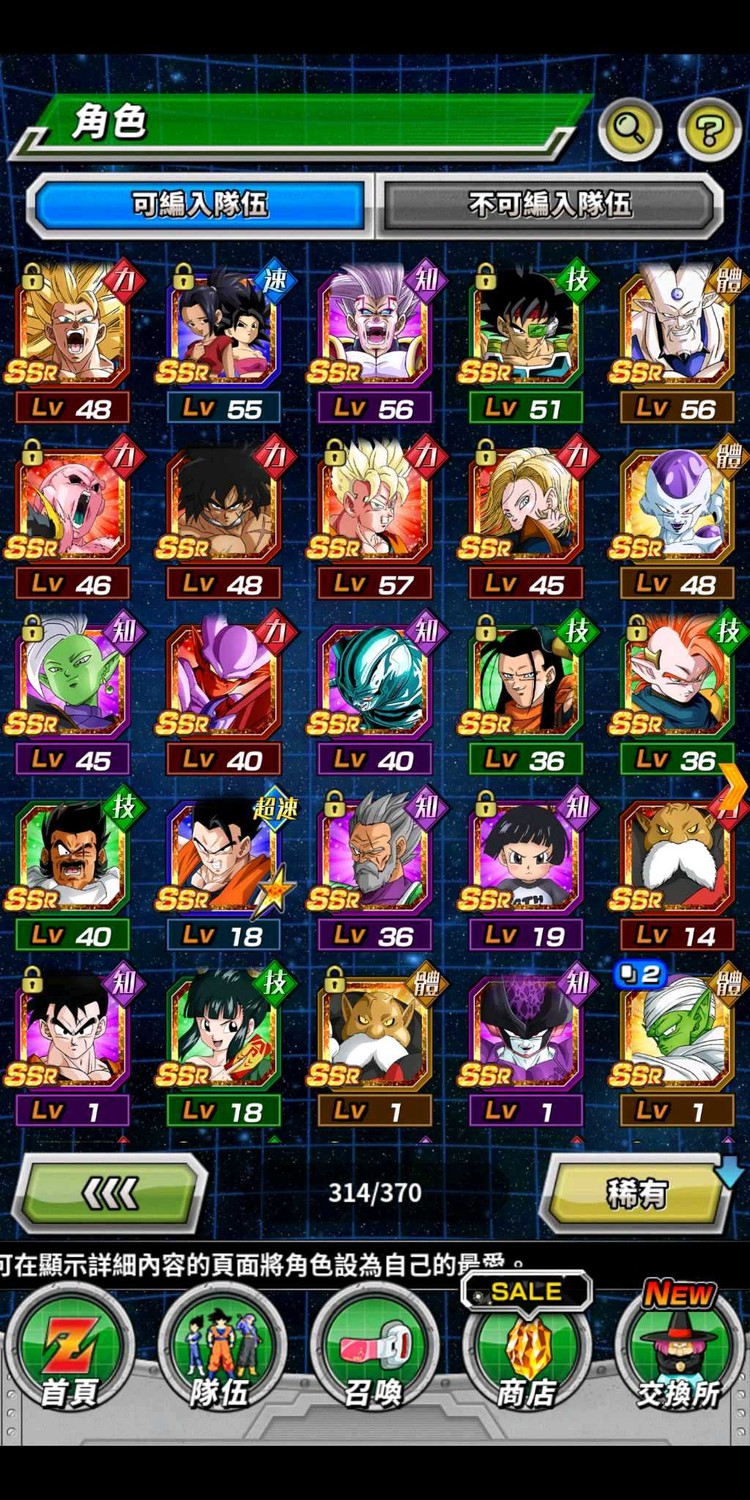Switch to 不可編入隊伍 tab
The height and width of the screenshot is (1500, 750).
point(550,205)
